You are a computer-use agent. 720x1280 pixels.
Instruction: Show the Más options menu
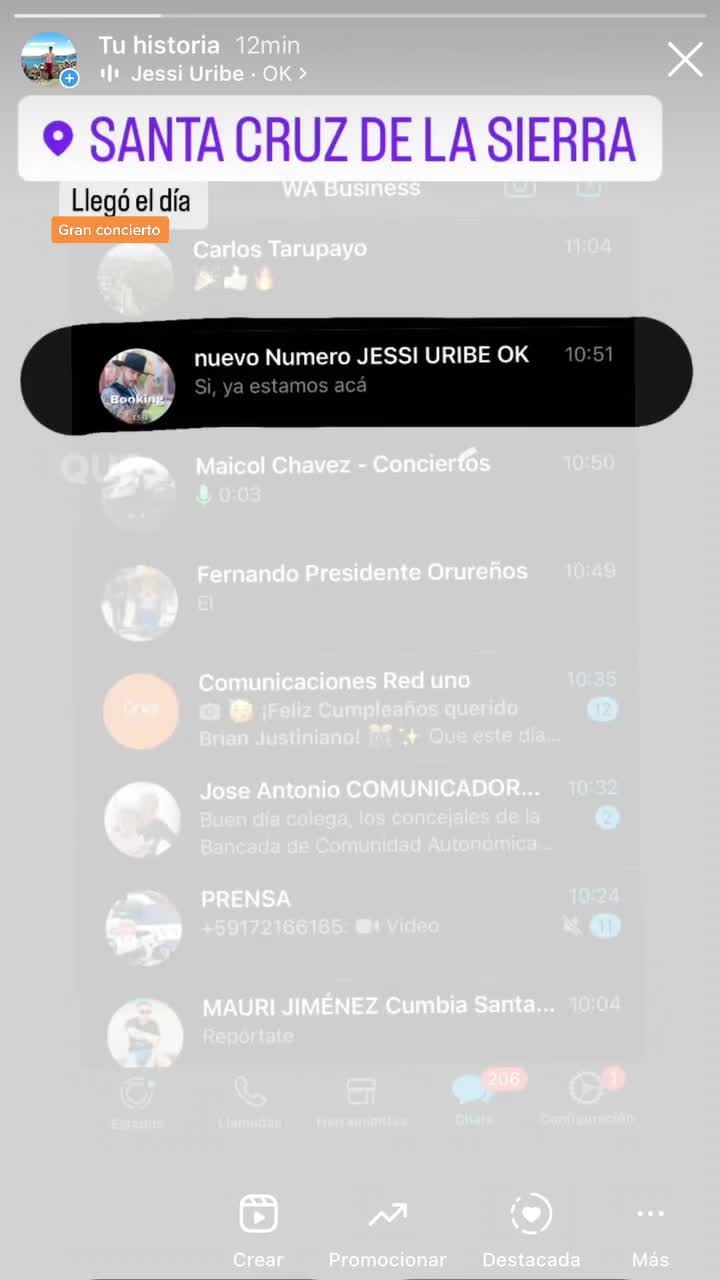(x=650, y=1230)
